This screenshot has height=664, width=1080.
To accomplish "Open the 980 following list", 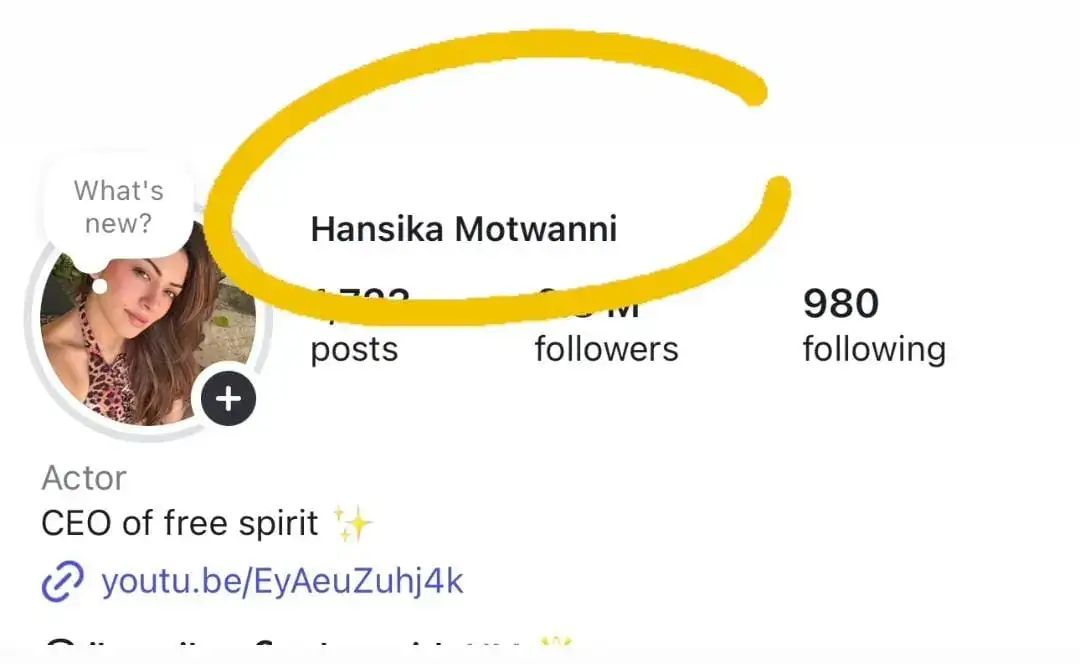I will coord(873,325).
